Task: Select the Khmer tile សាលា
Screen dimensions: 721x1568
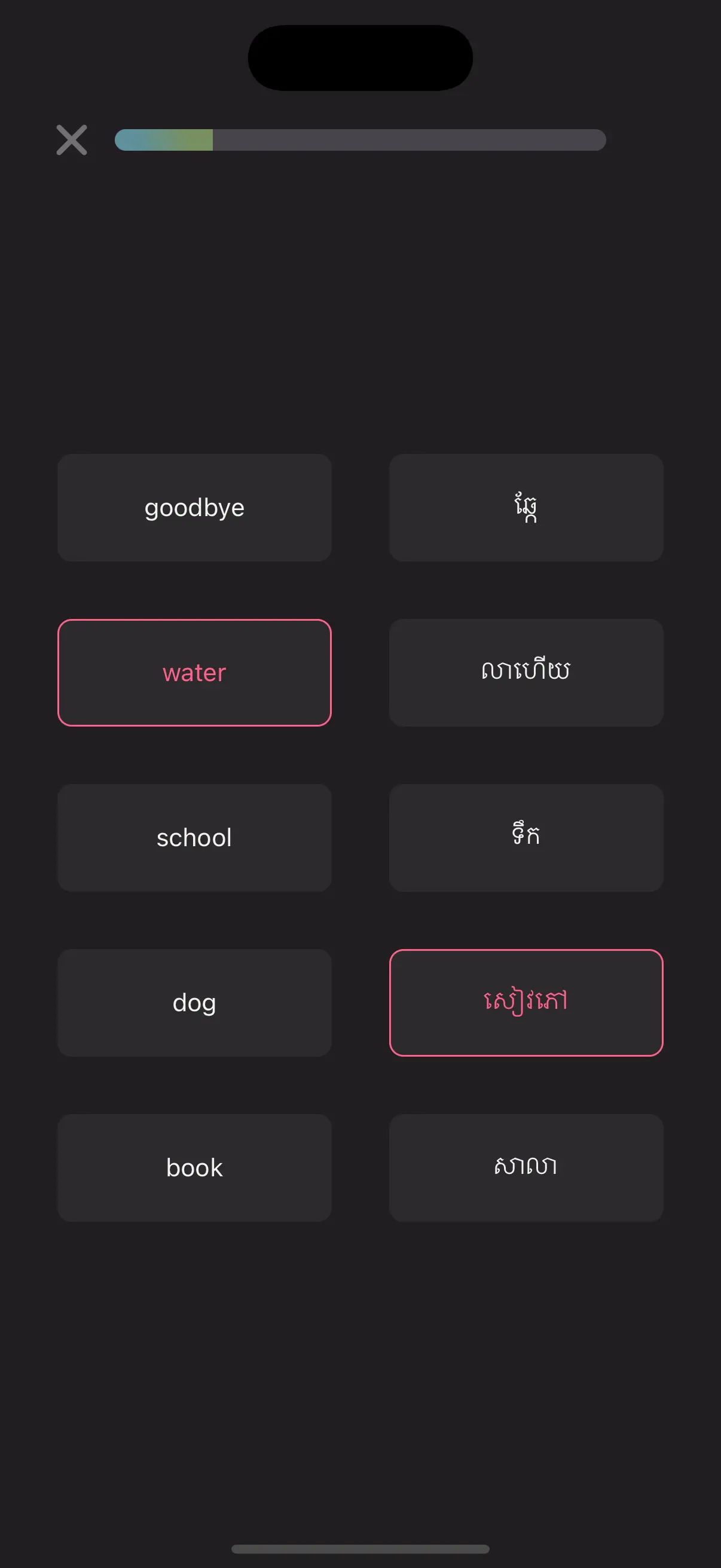Action: (526, 1167)
